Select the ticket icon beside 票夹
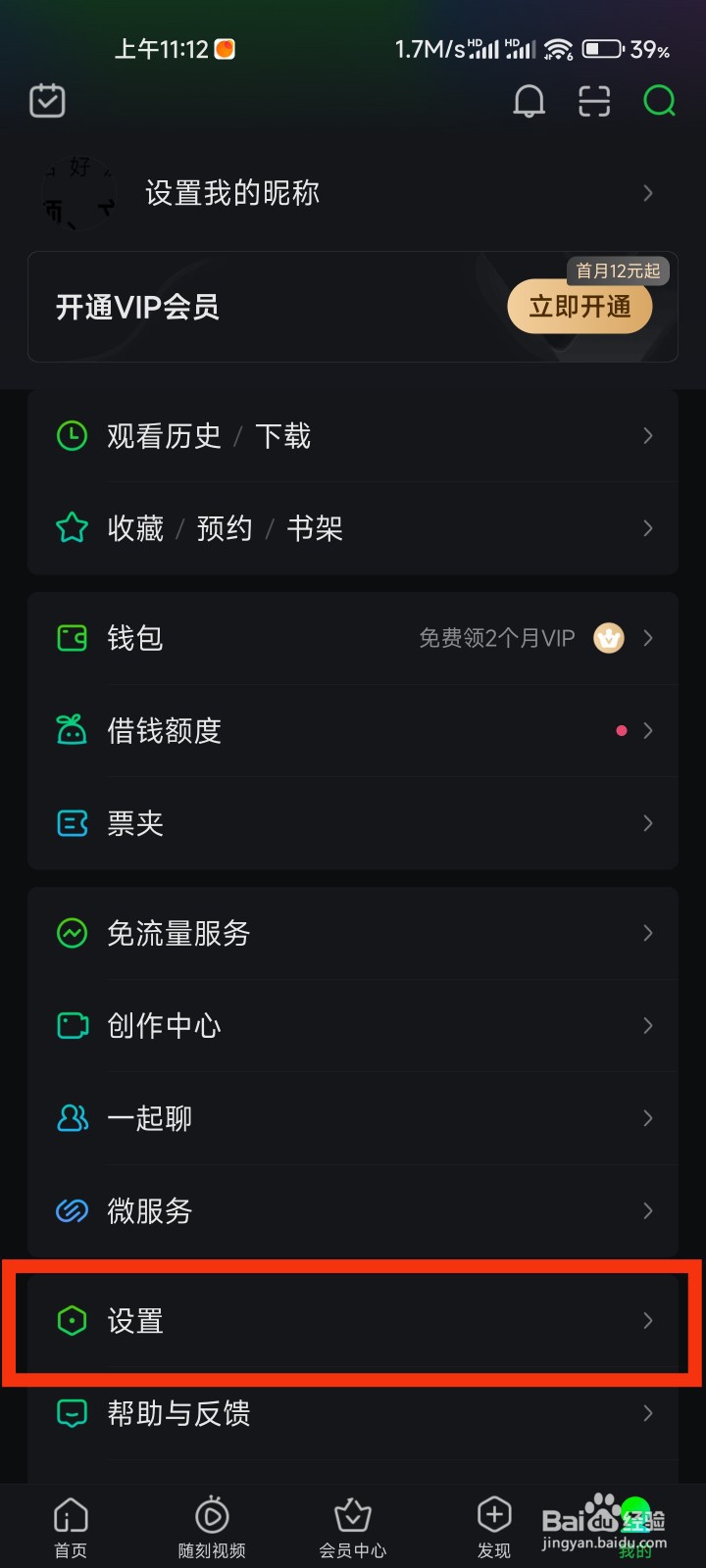Viewport: 706px width, 1568px height. 71,823
